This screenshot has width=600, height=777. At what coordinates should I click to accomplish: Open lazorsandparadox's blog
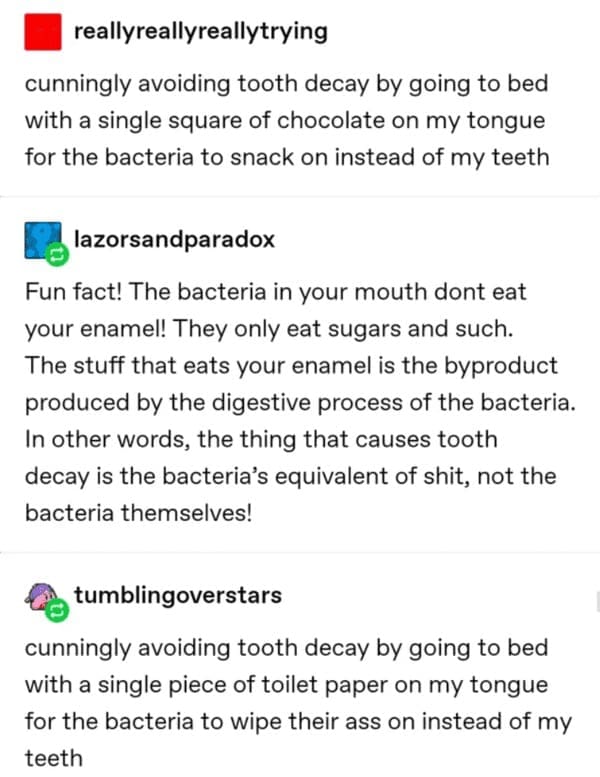174,241
